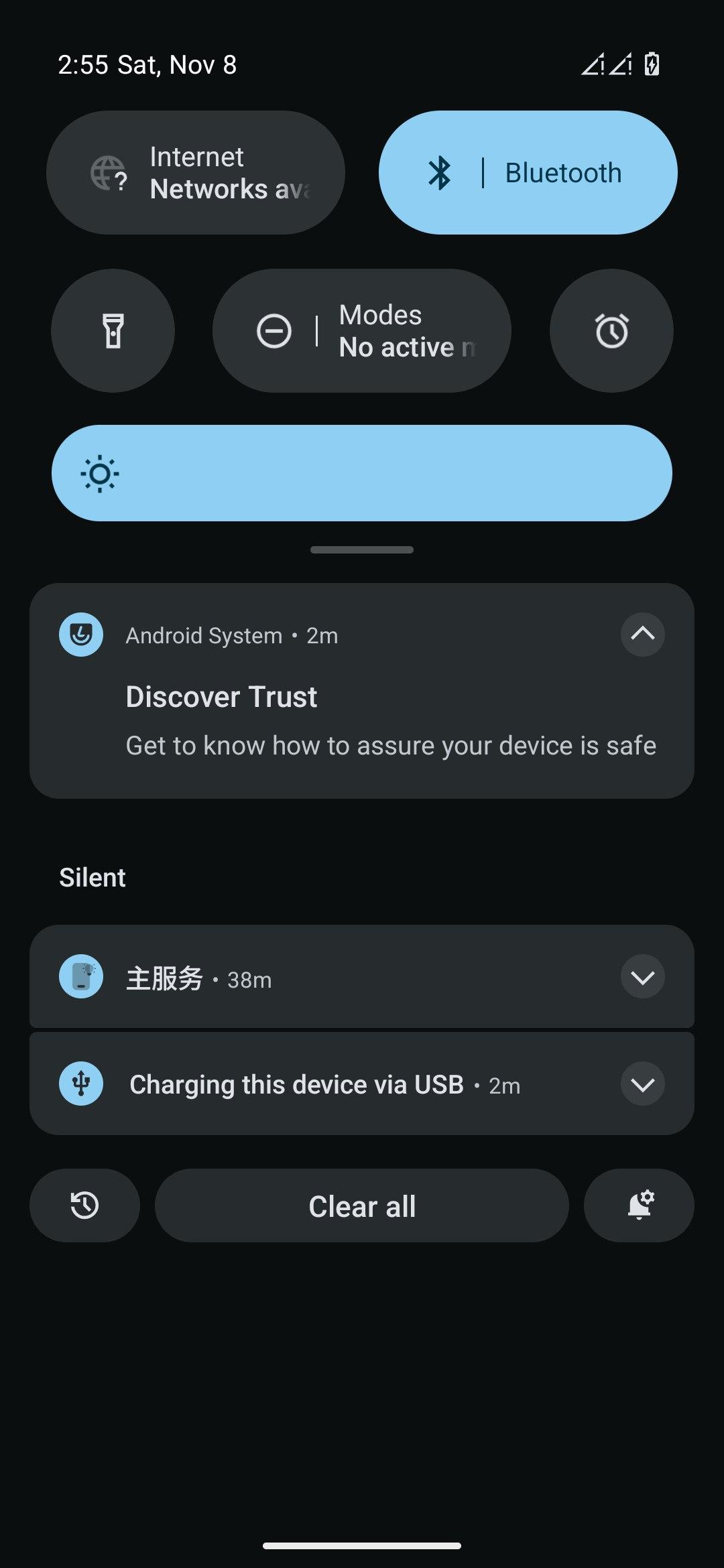This screenshot has height=1568, width=724.
Task: Expand the Charging via USB notification
Action: pos(642,1084)
